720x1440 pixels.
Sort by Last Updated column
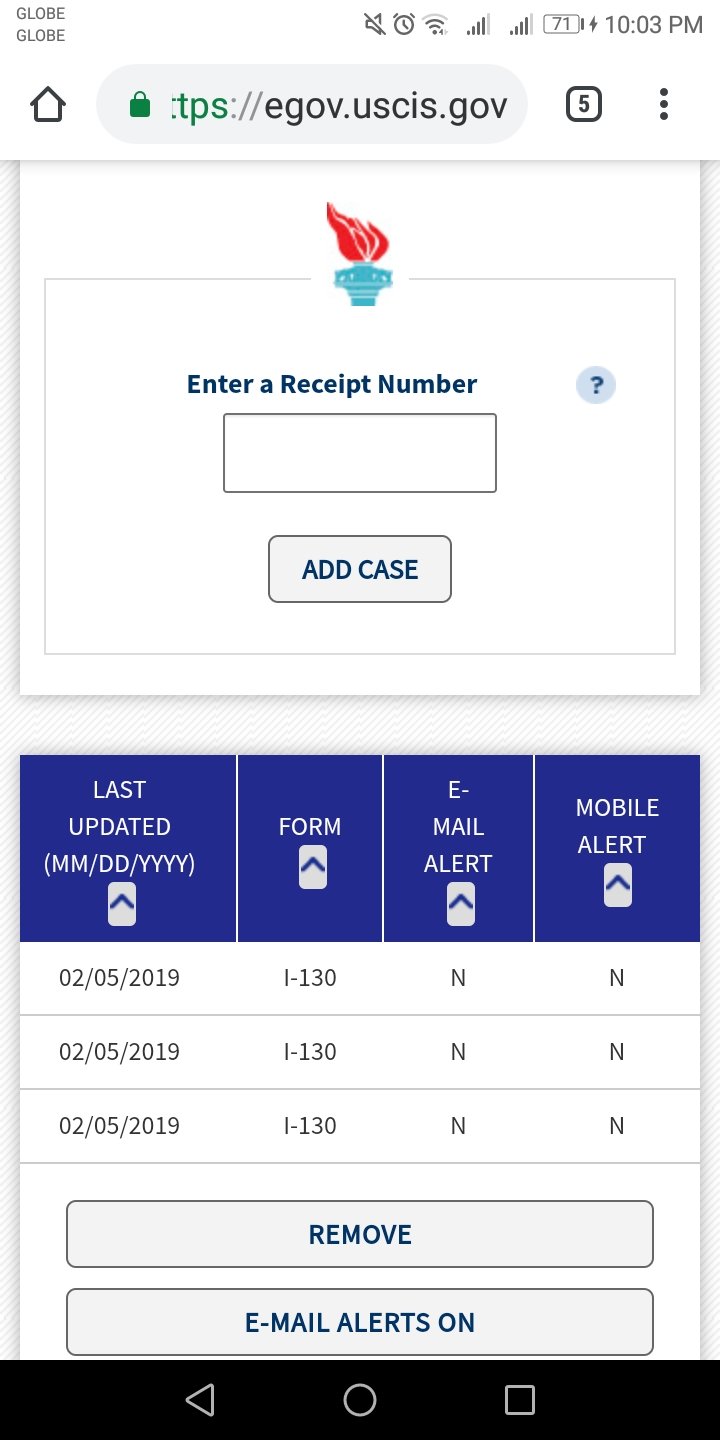pos(122,904)
